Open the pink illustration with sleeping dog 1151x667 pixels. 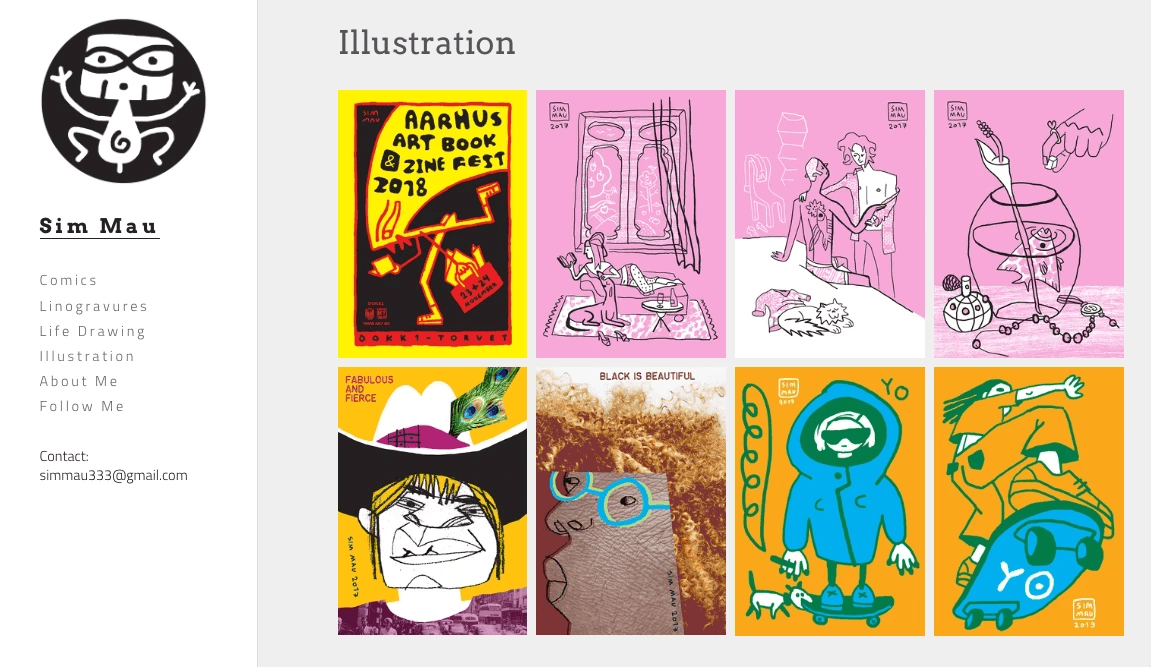pos(830,224)
